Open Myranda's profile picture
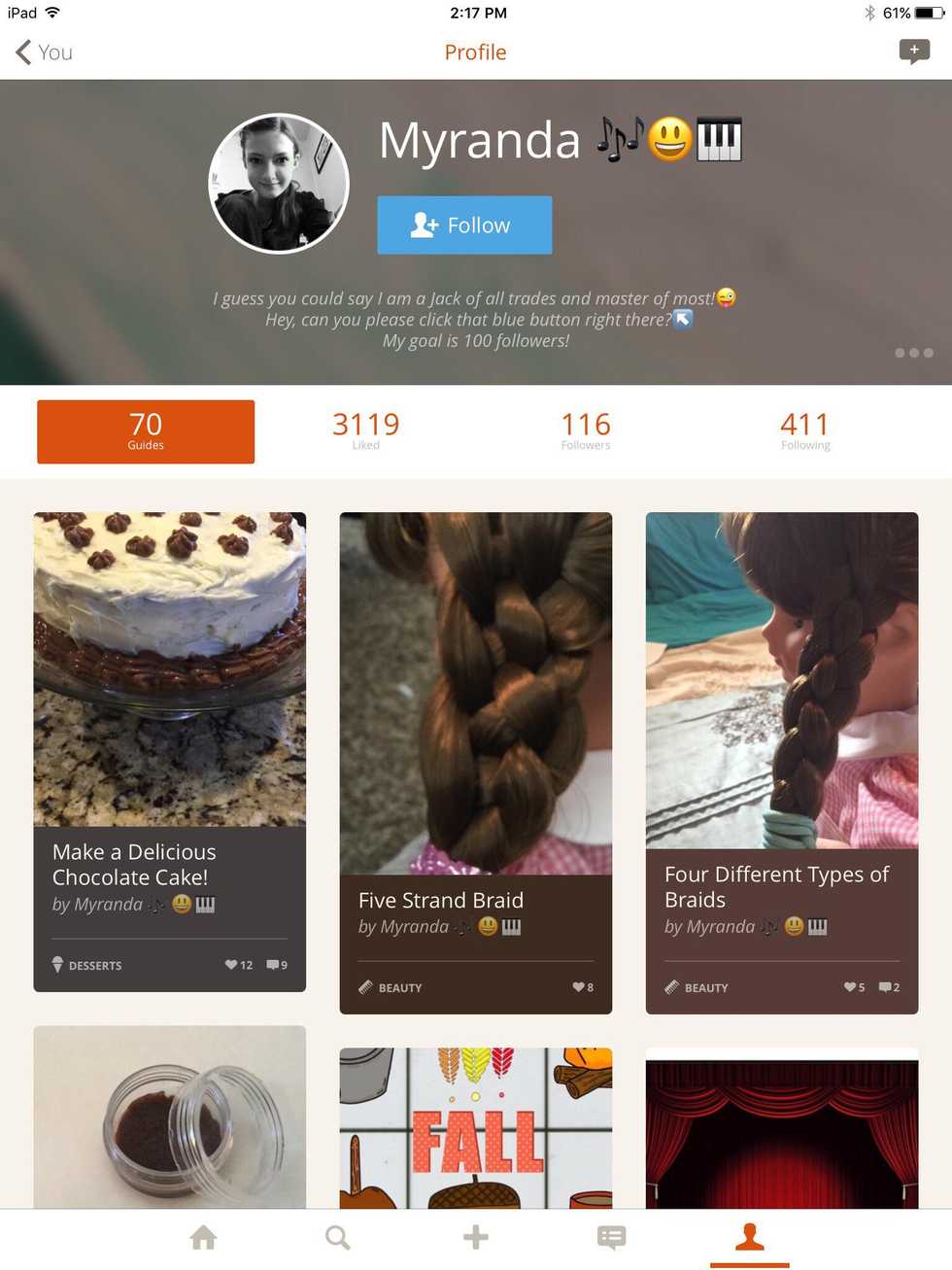The width and height of the screenshot is (952, 1270). click(x=279, y=184)
